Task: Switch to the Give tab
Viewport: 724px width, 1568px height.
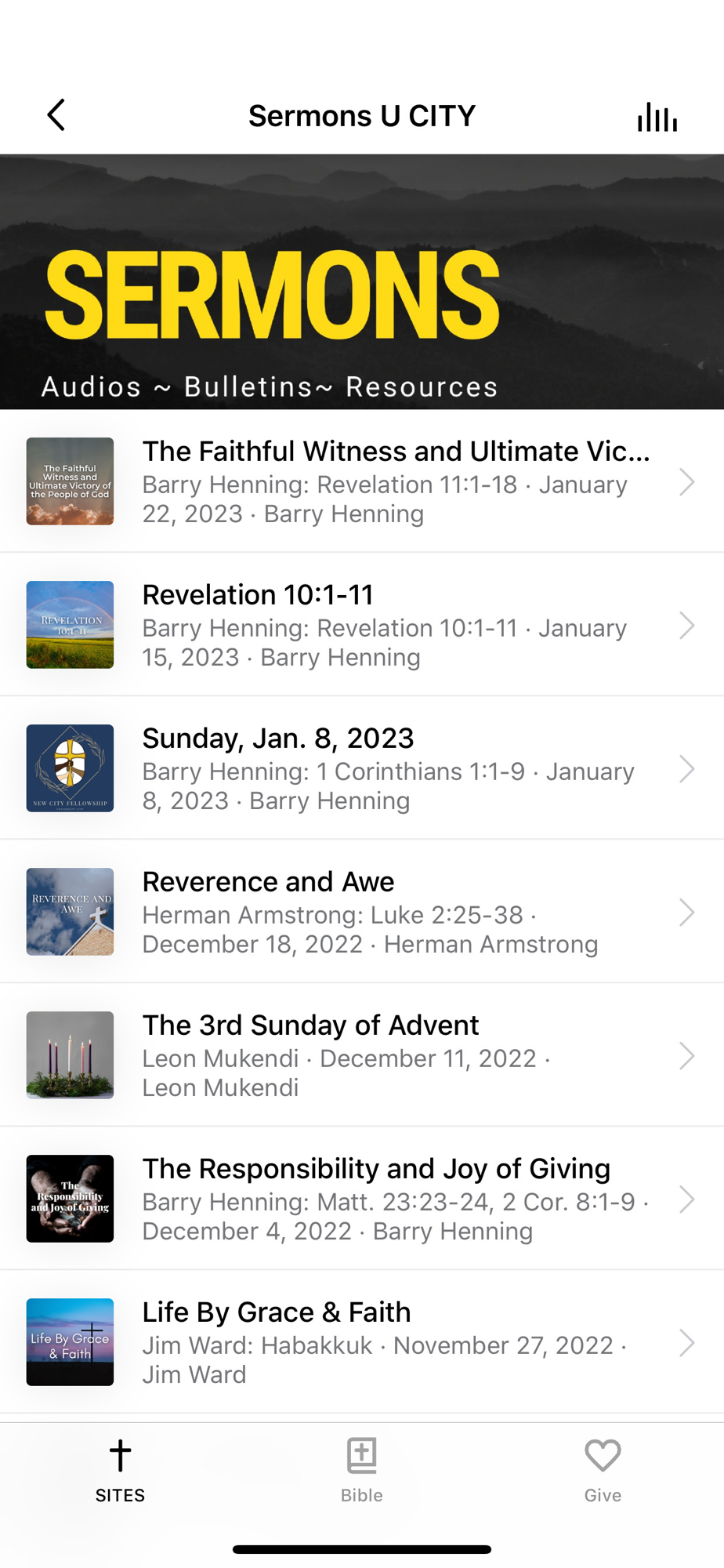Action: (x=603, y=1471)
